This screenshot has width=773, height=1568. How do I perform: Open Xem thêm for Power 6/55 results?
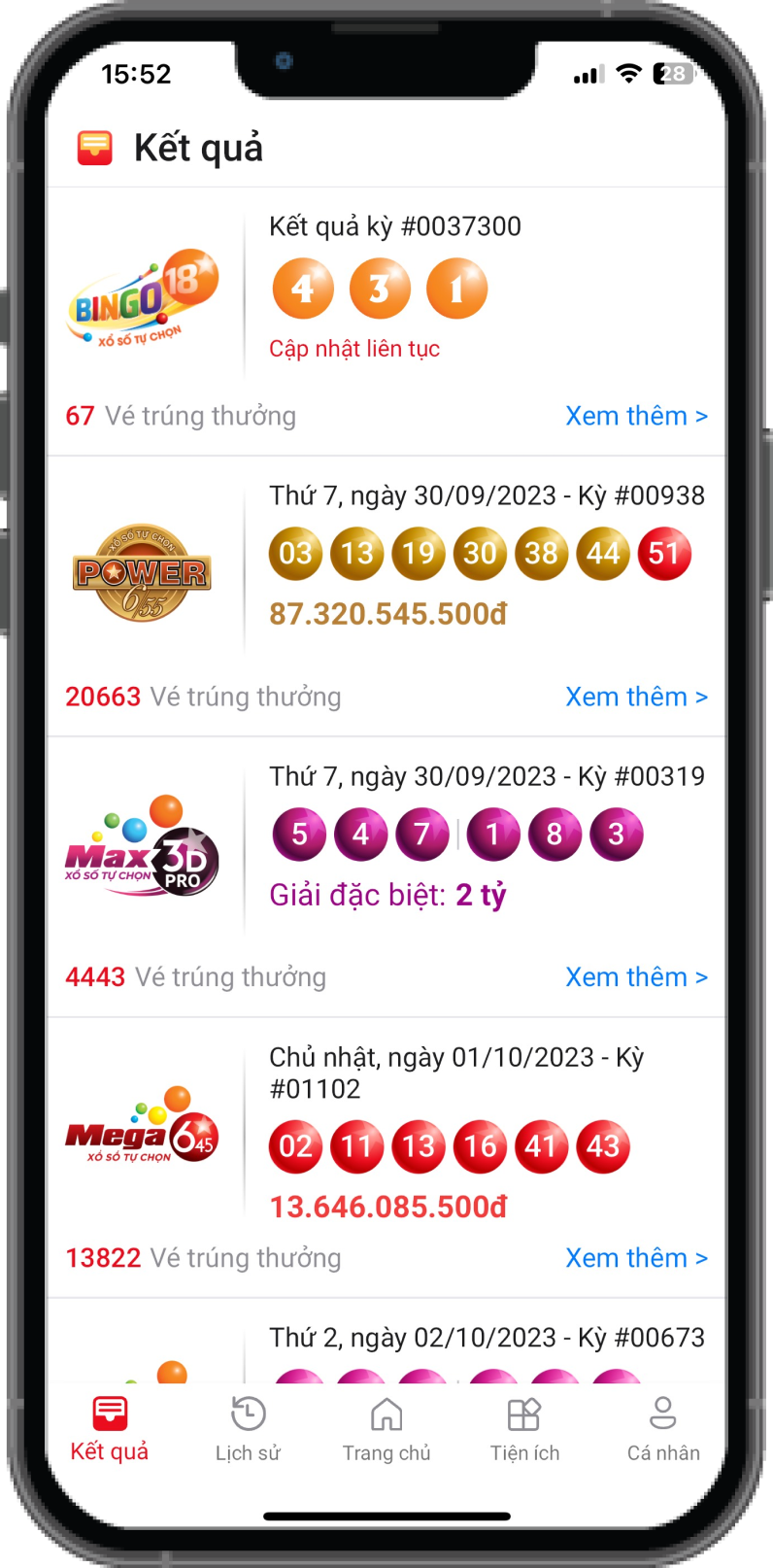point(636,697)
